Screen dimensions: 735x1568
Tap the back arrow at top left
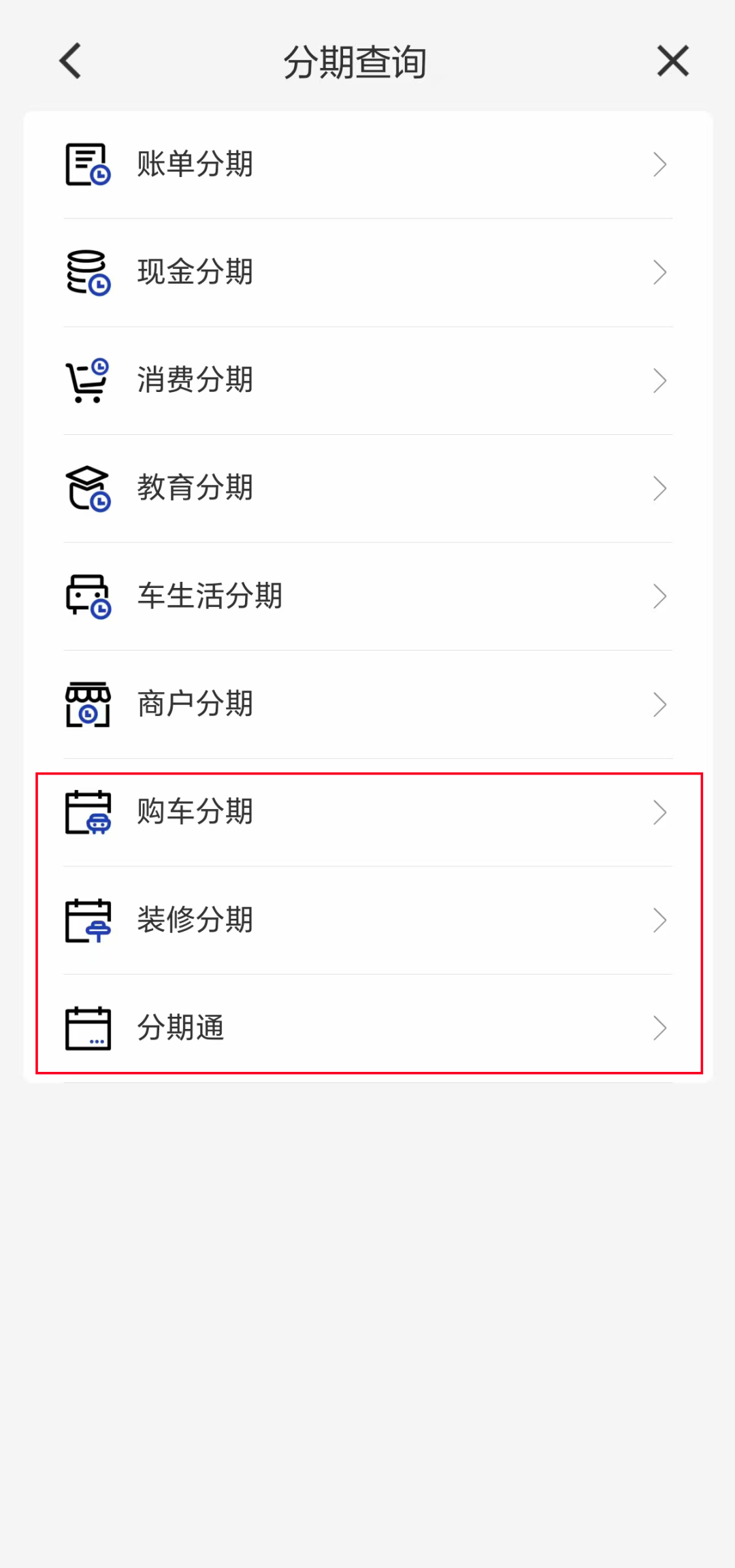click(x=70, y=60)
